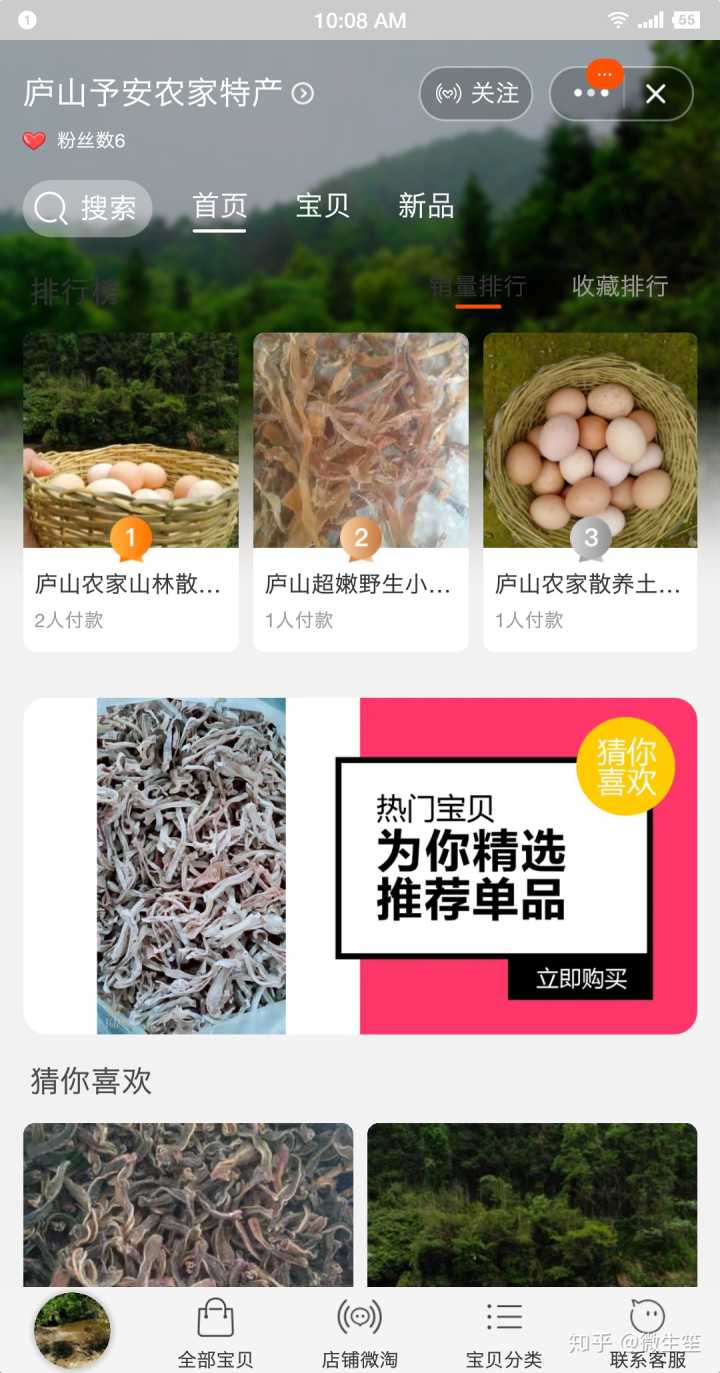Image resolution: width=720 pixels, height=1373 pixels.
Task: Tap 立即购买 on the banner
Action: tap(581, 978)
